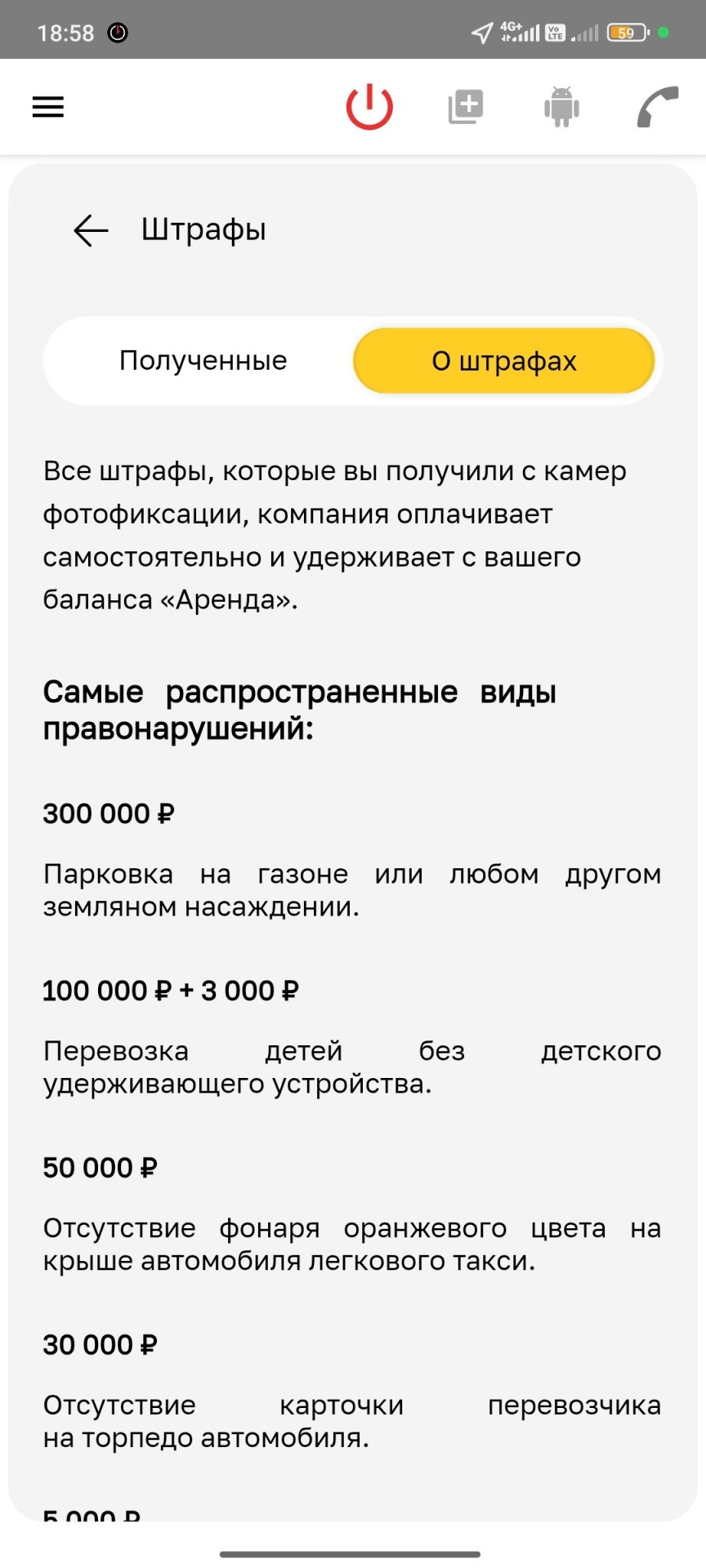This screenshot has width=706, height=1568.
Task: Tap the phone handset call icon
Action: coord(658,107)
